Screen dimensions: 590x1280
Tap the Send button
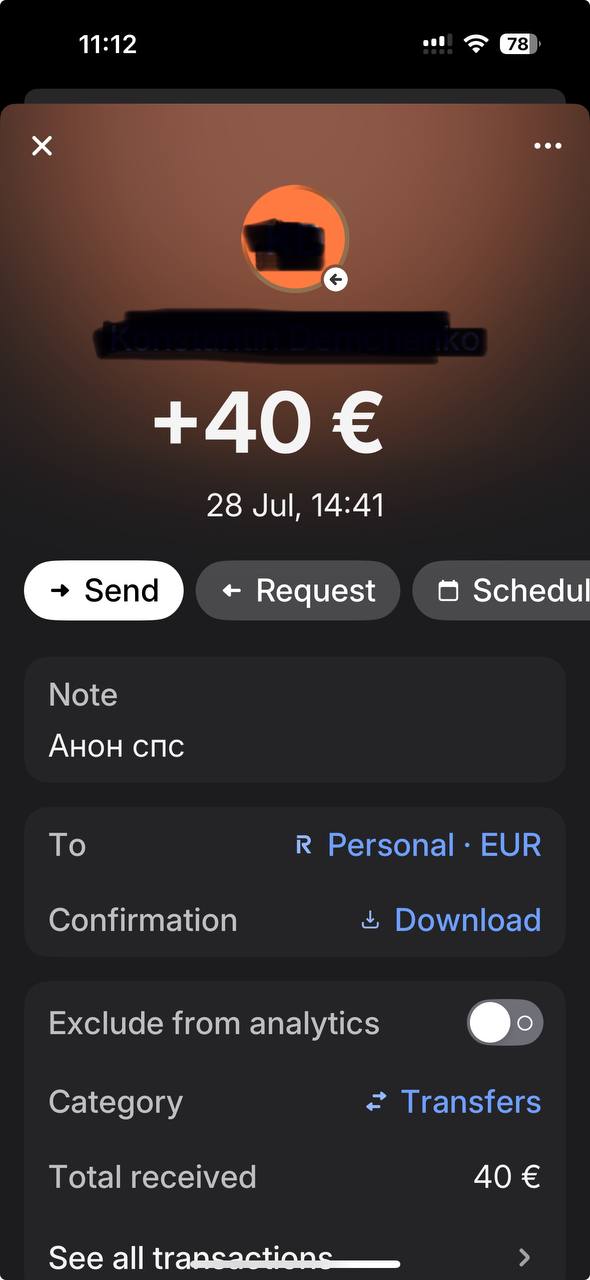104,590
